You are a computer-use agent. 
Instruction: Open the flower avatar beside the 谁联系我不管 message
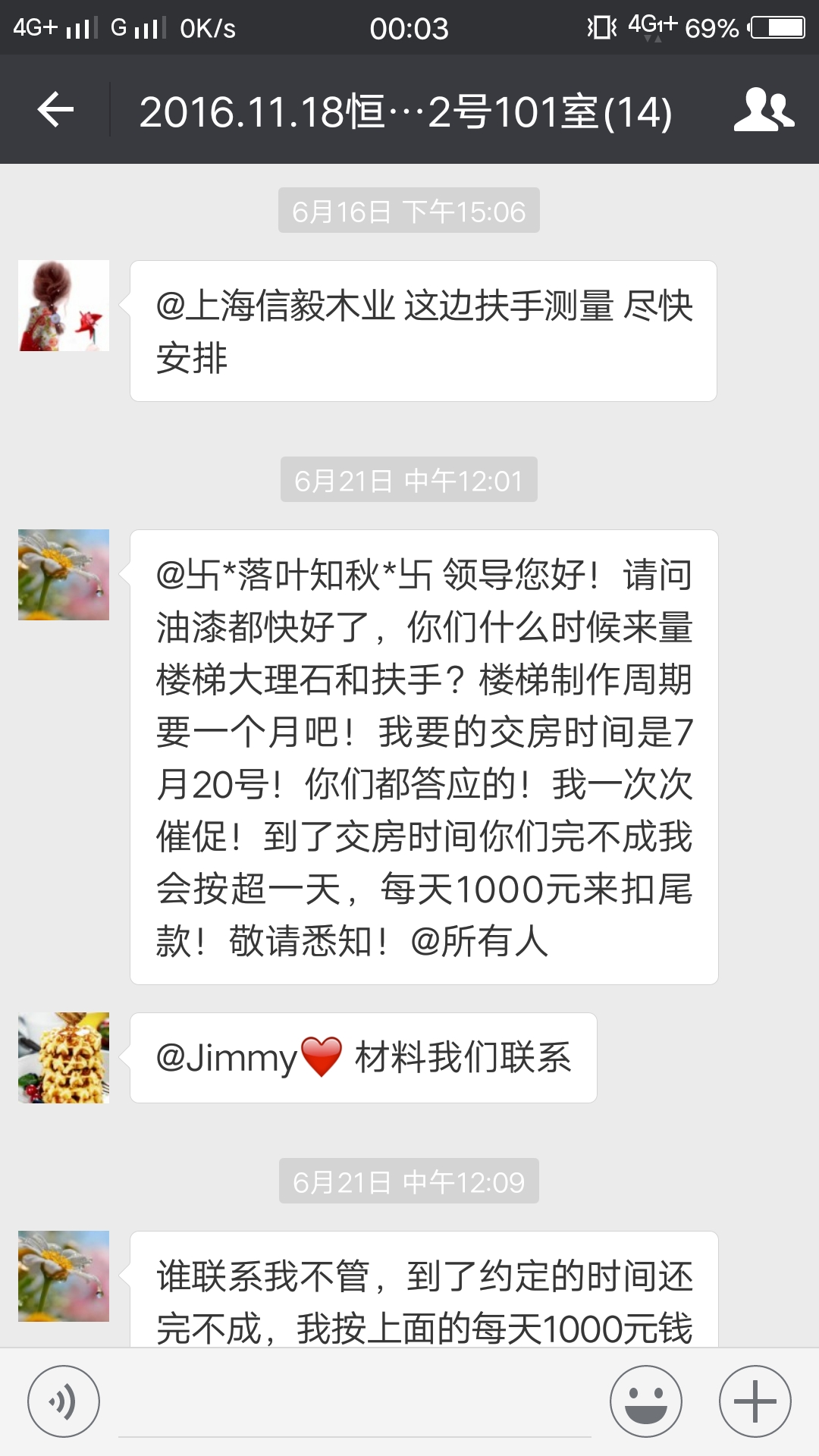[64, 1276]
